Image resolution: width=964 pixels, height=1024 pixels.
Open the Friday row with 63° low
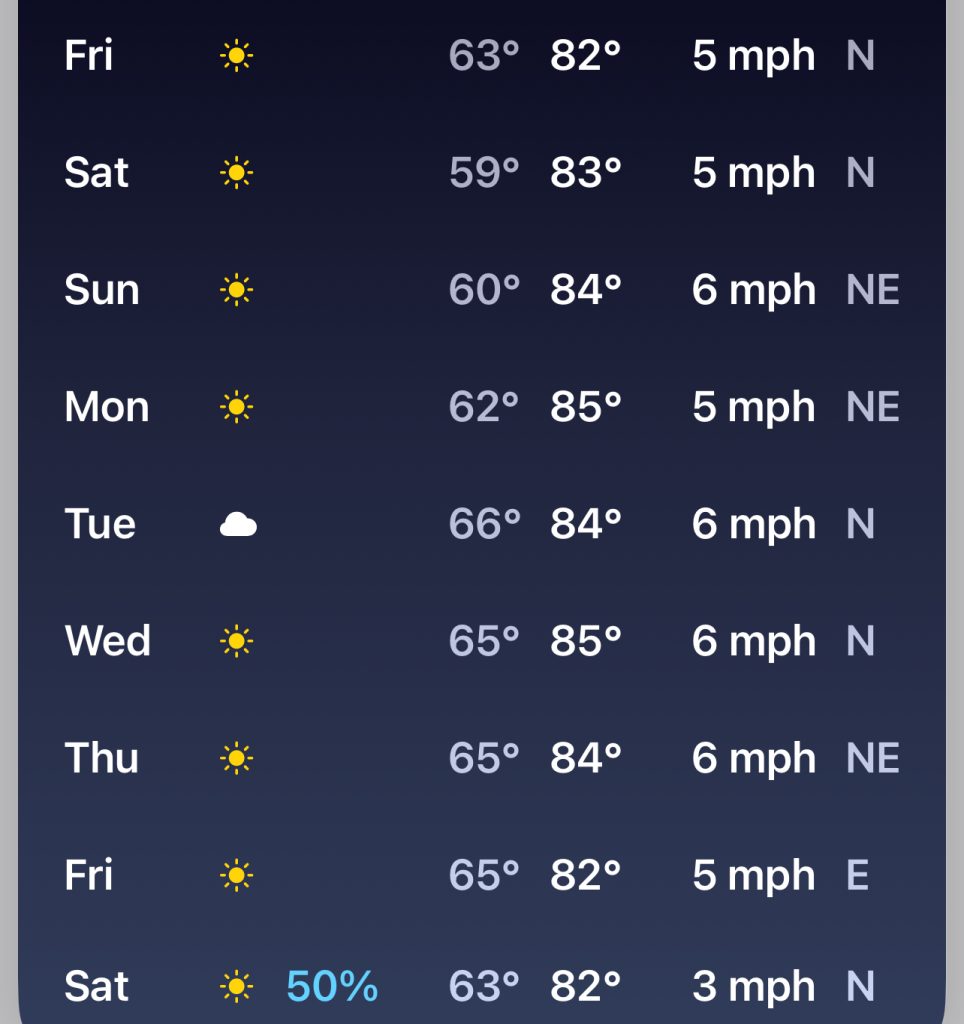[481, 56]
